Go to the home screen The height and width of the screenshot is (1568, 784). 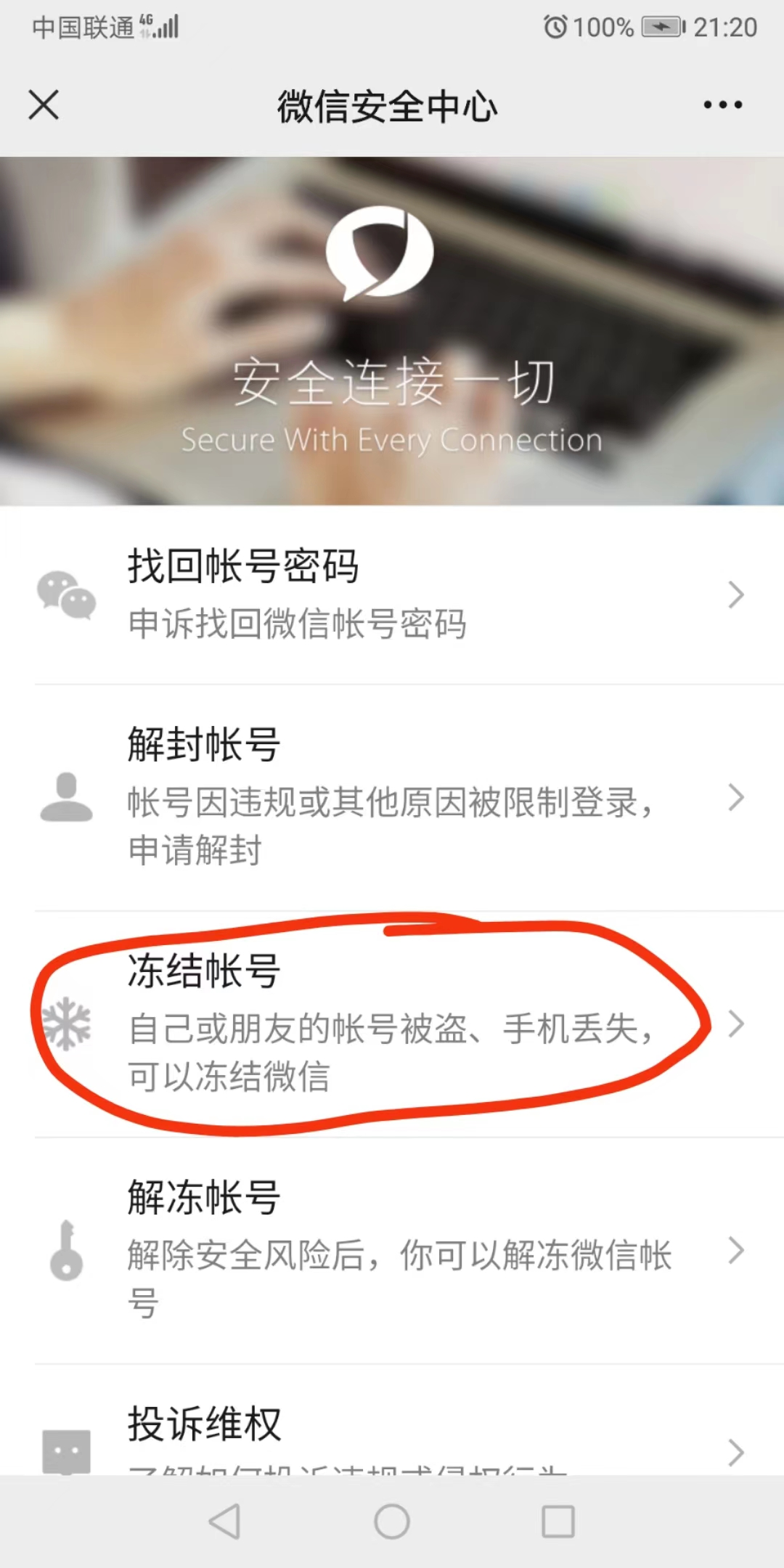[392, 1521]
